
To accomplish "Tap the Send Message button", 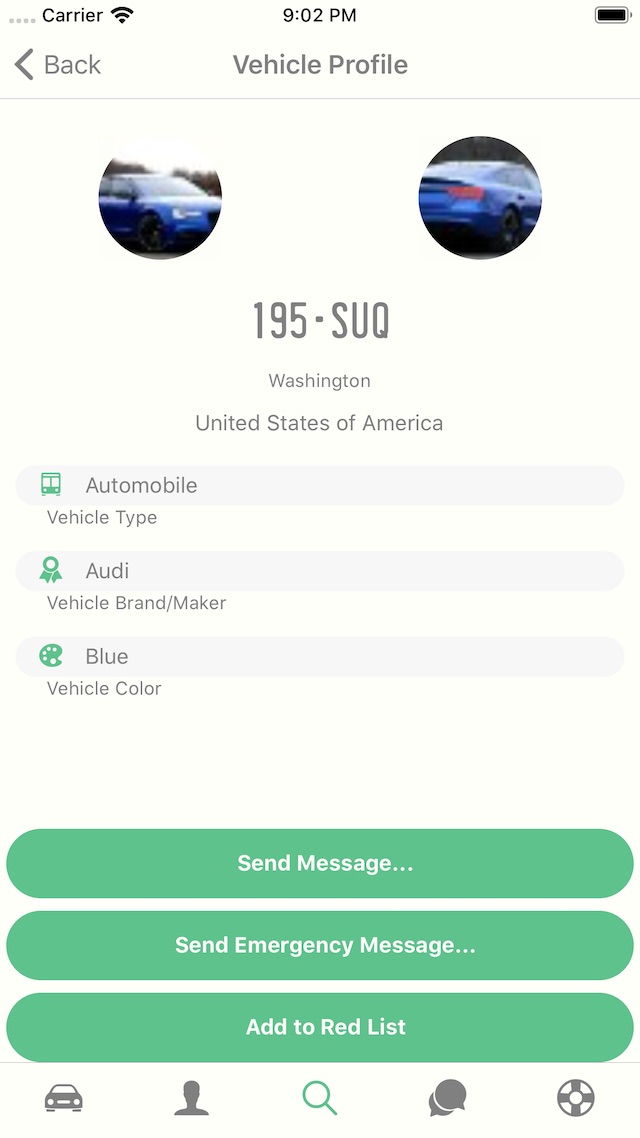I will tap(320, 863).
